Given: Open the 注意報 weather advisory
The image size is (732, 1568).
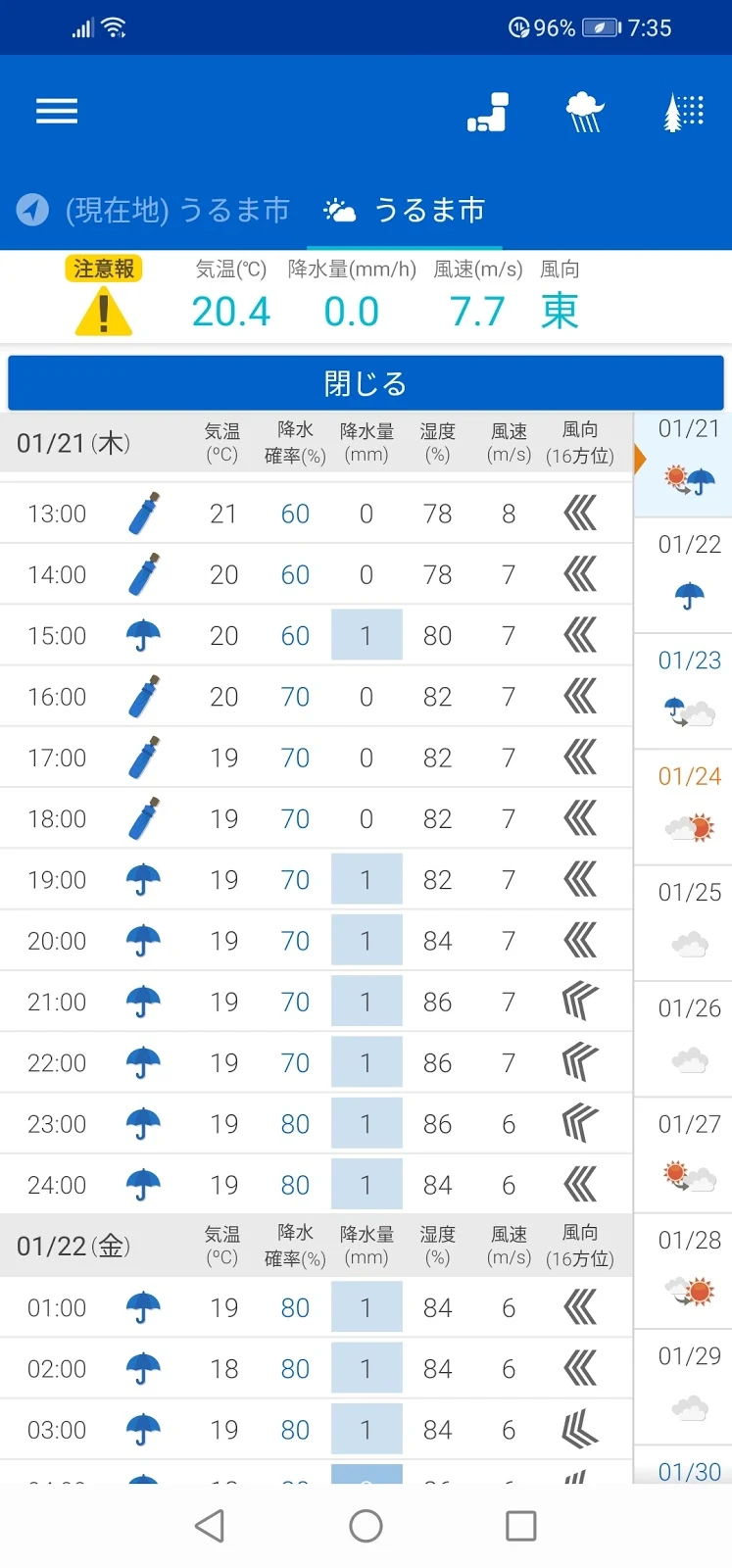Looking at the screenshot, I should tap(104, 296).
